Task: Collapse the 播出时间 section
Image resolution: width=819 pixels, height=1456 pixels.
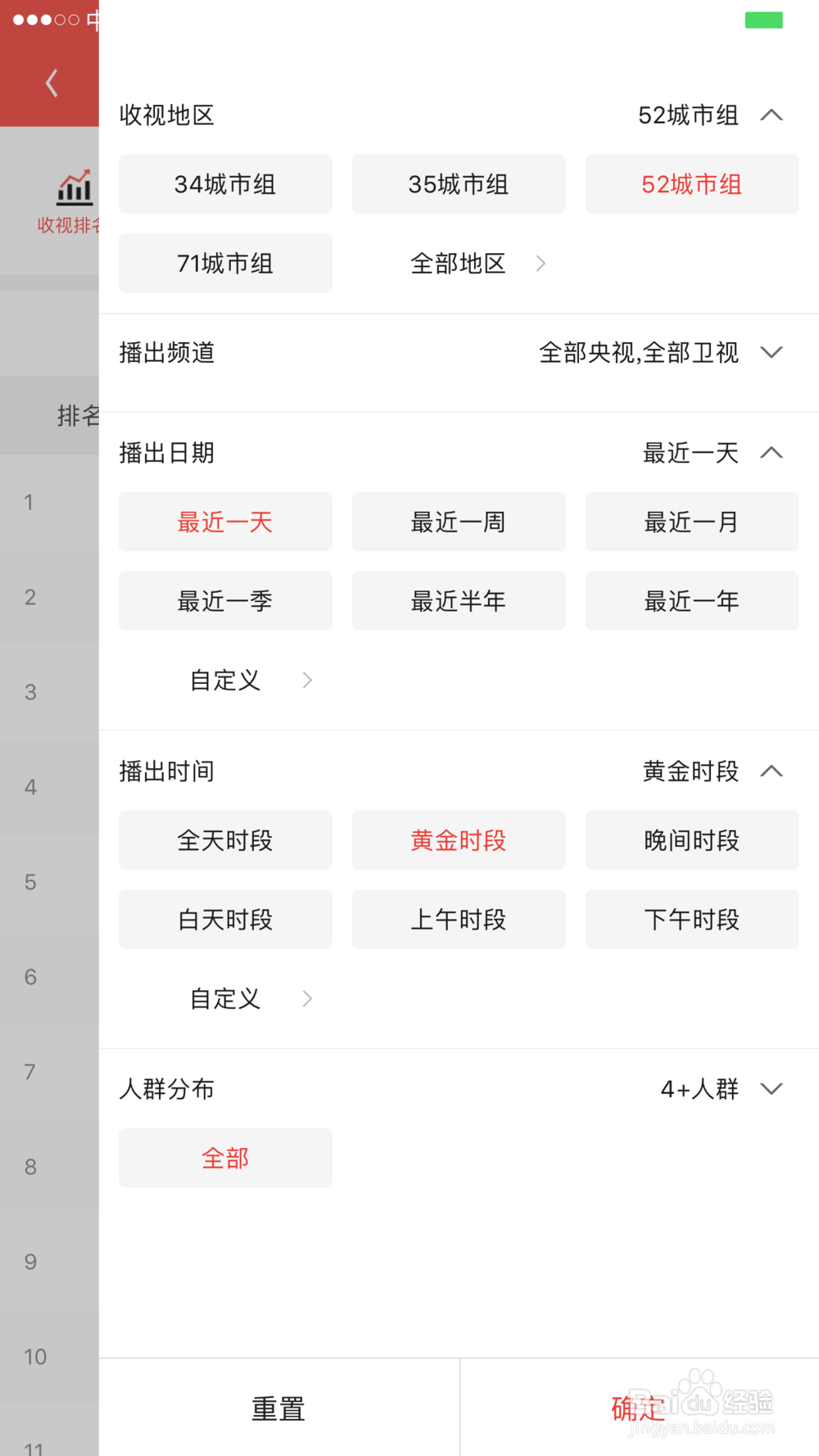Action: tap(771, 771)
